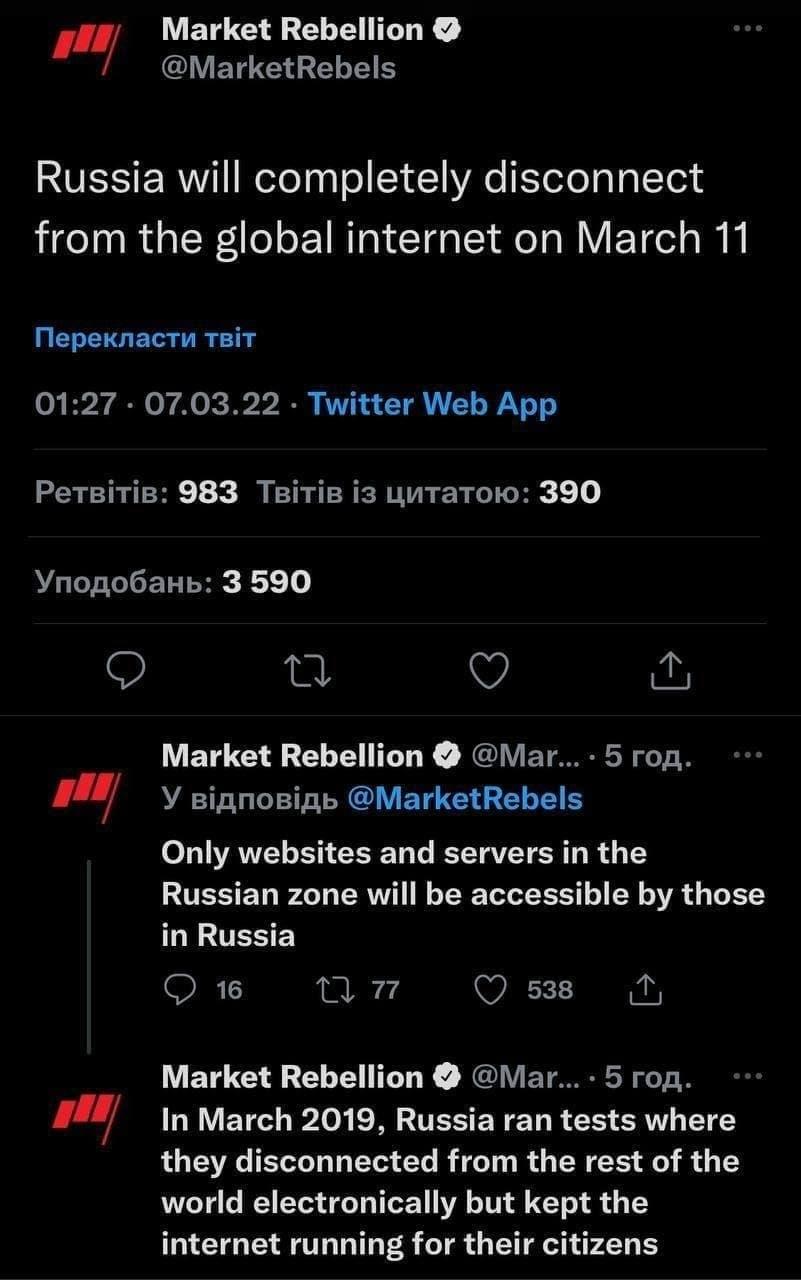
Task: Like the Russian zone reply with 538 likes
Action: coord(490,990)
